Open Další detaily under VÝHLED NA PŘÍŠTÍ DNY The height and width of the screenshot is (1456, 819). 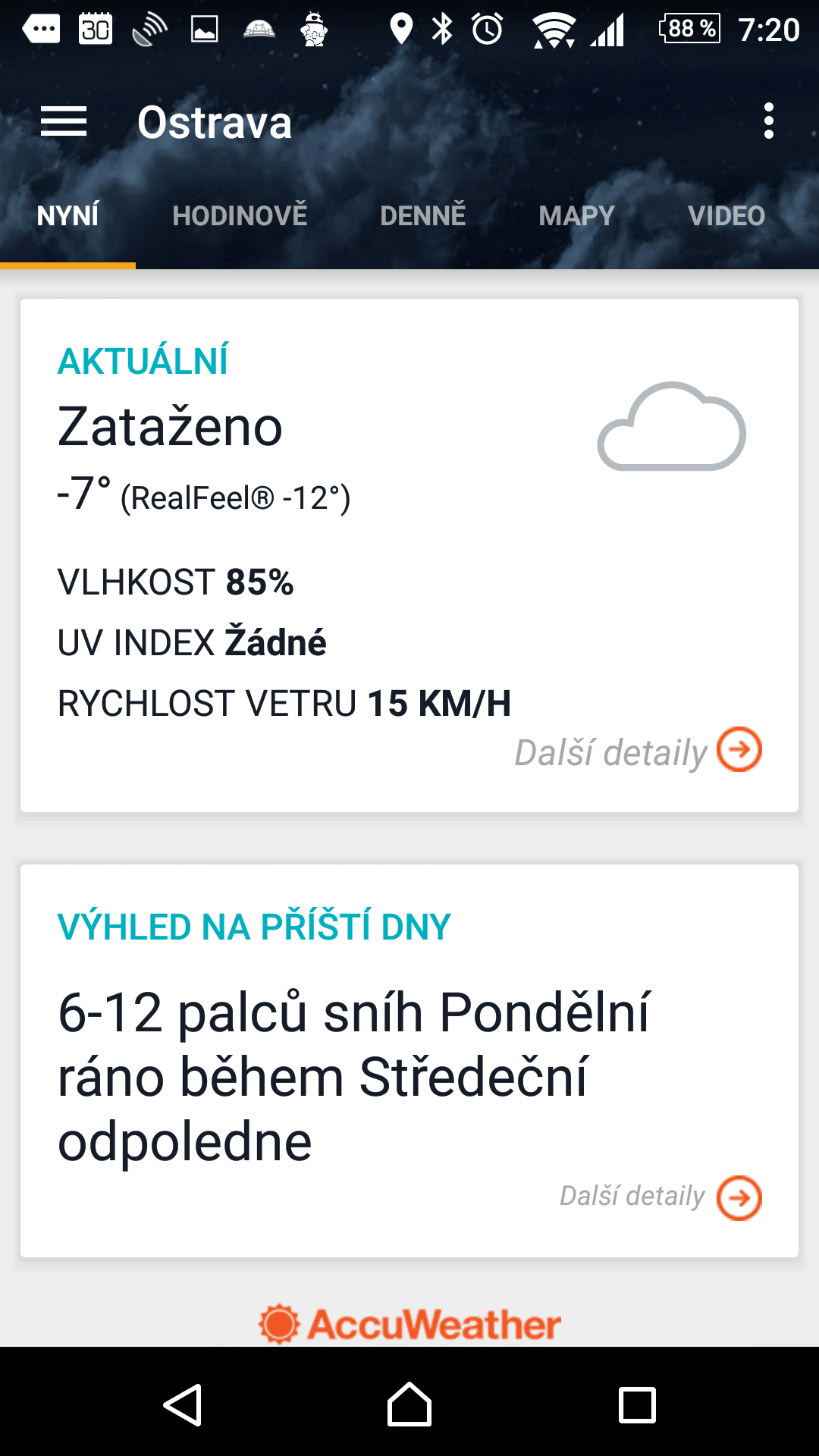pyautogui.click(x=661, y=1197)
